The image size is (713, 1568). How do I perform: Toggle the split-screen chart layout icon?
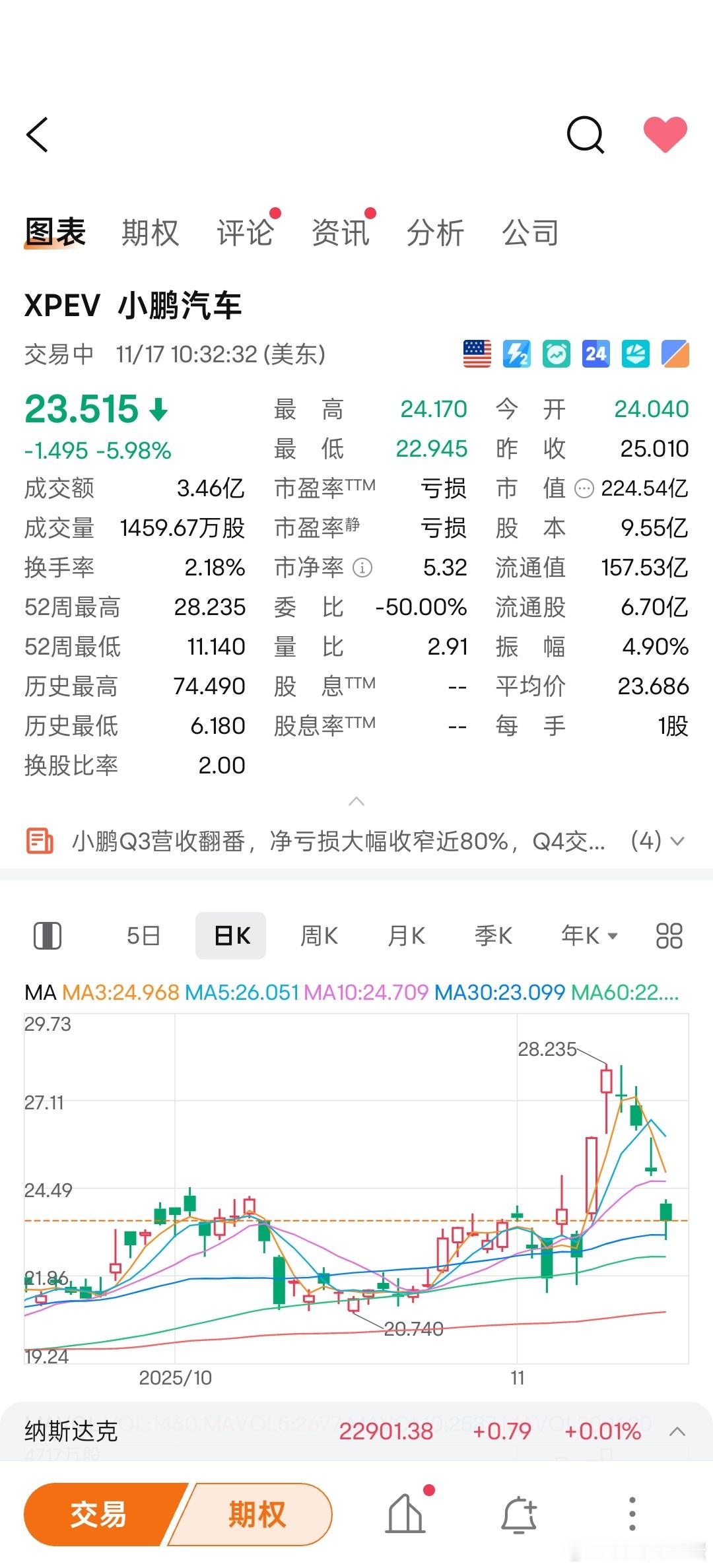click(x=47, y=936)
